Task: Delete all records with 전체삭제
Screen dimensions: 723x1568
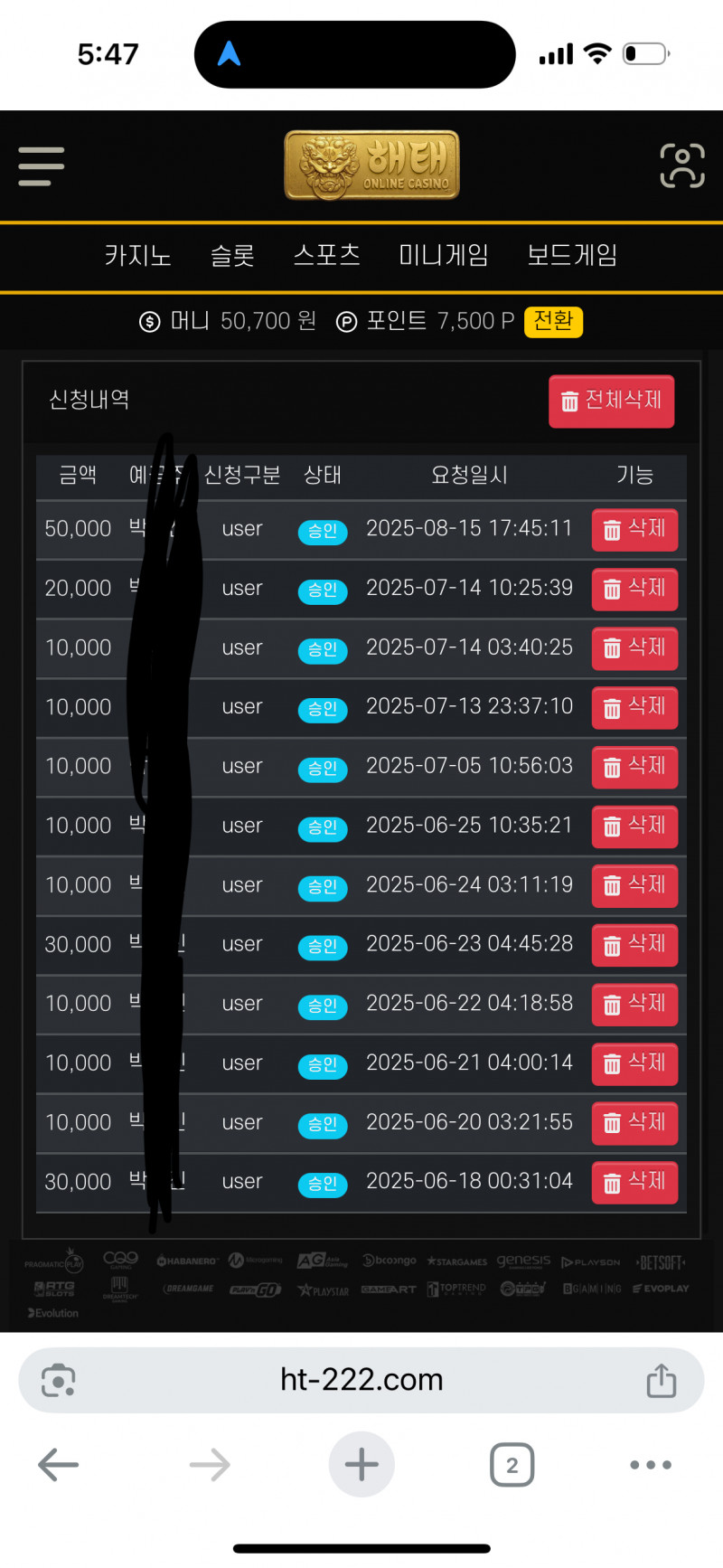Action: point(612,401)
